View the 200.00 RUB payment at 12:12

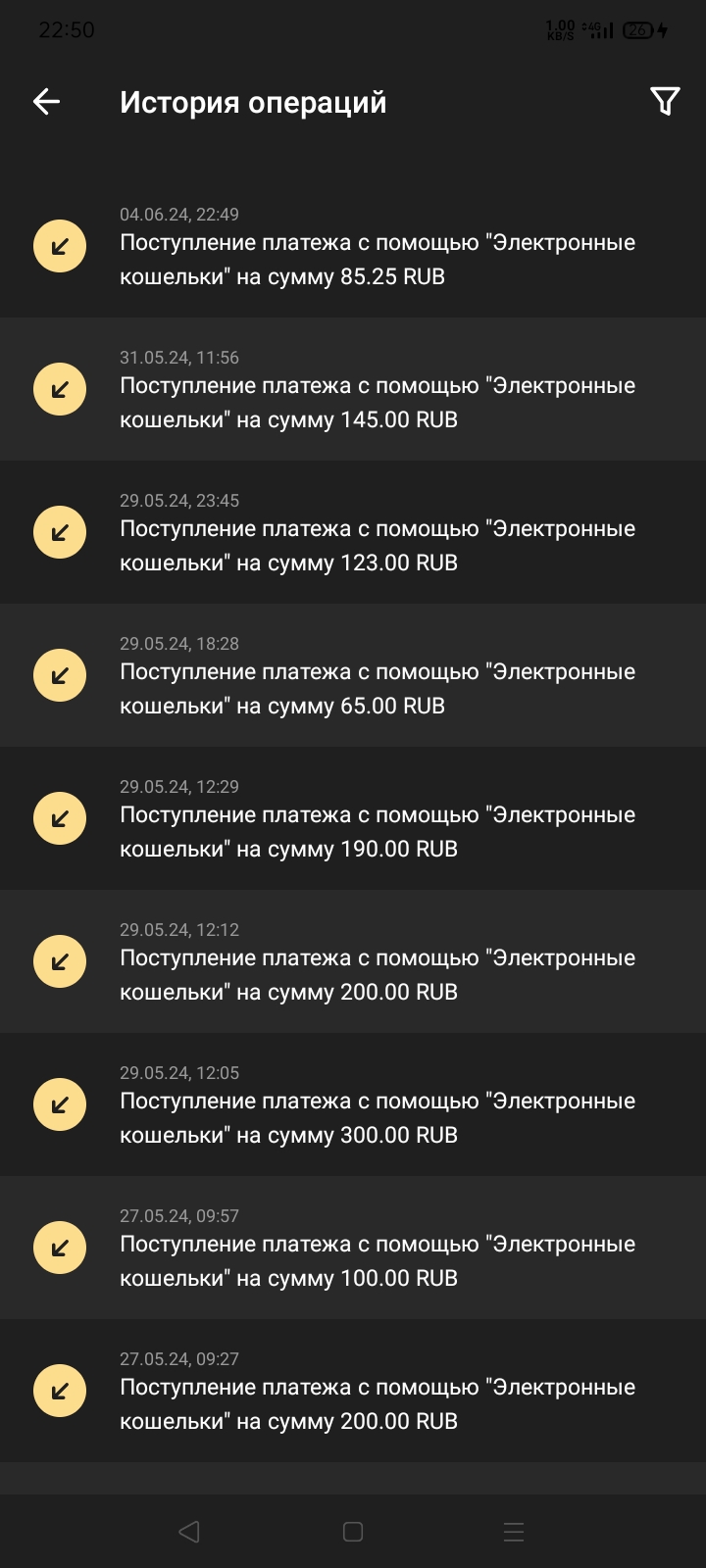pos(353,961)
